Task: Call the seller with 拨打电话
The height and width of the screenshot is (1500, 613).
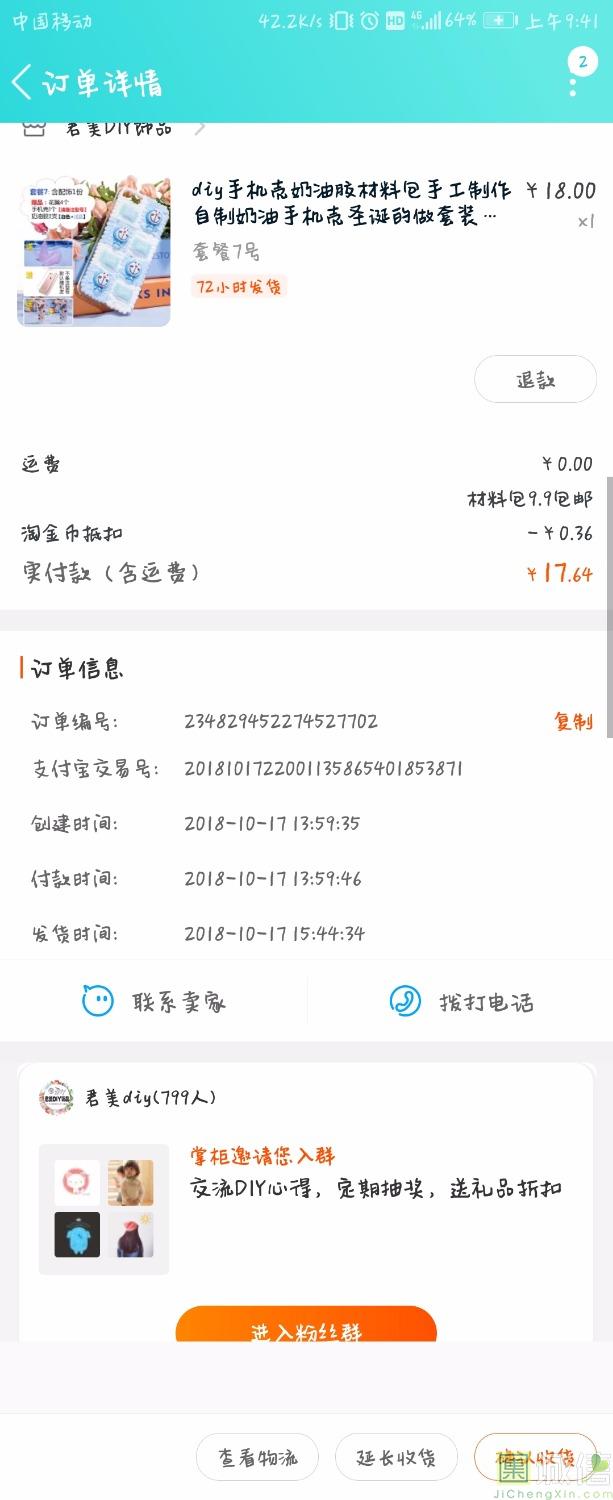Action: coord(461,1001)
